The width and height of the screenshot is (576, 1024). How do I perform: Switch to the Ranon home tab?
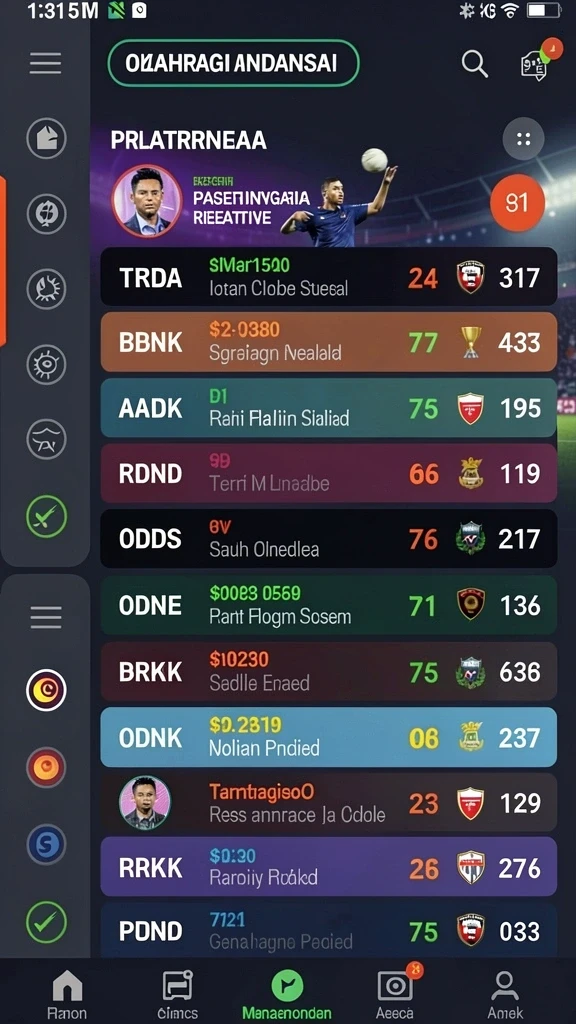tap(67, 994)
